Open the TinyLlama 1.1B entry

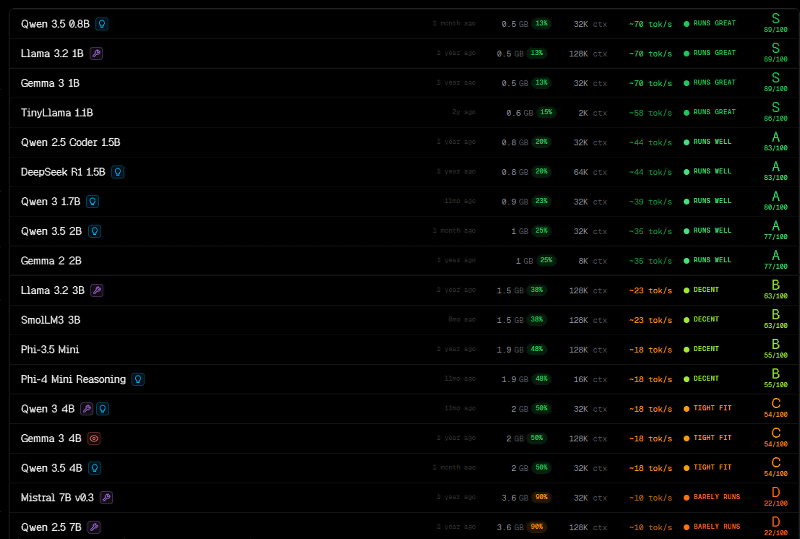57,113
